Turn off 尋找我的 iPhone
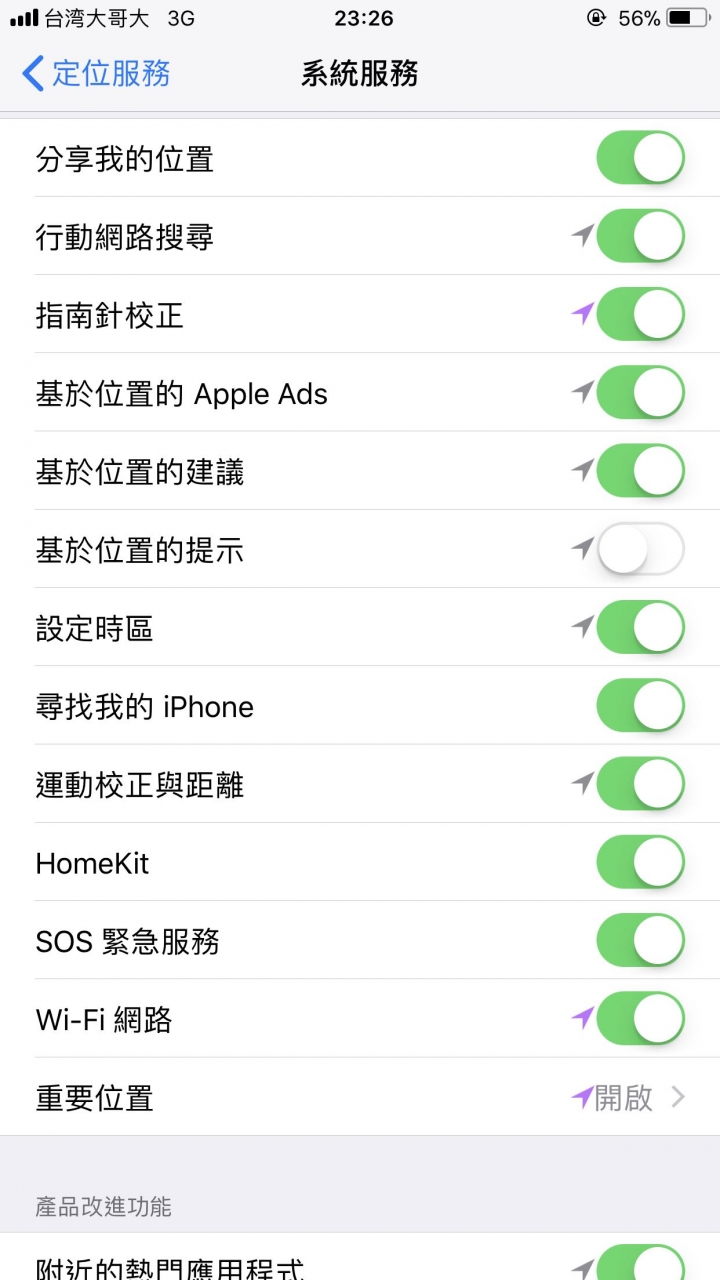The image size is (720, 1280). 641,706
